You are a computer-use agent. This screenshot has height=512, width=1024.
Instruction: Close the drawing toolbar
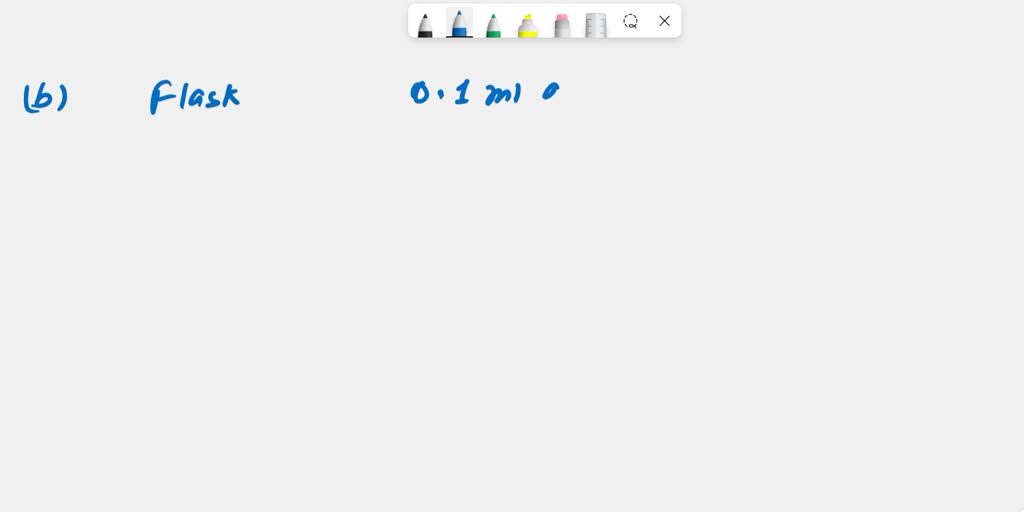coord(664,21)
